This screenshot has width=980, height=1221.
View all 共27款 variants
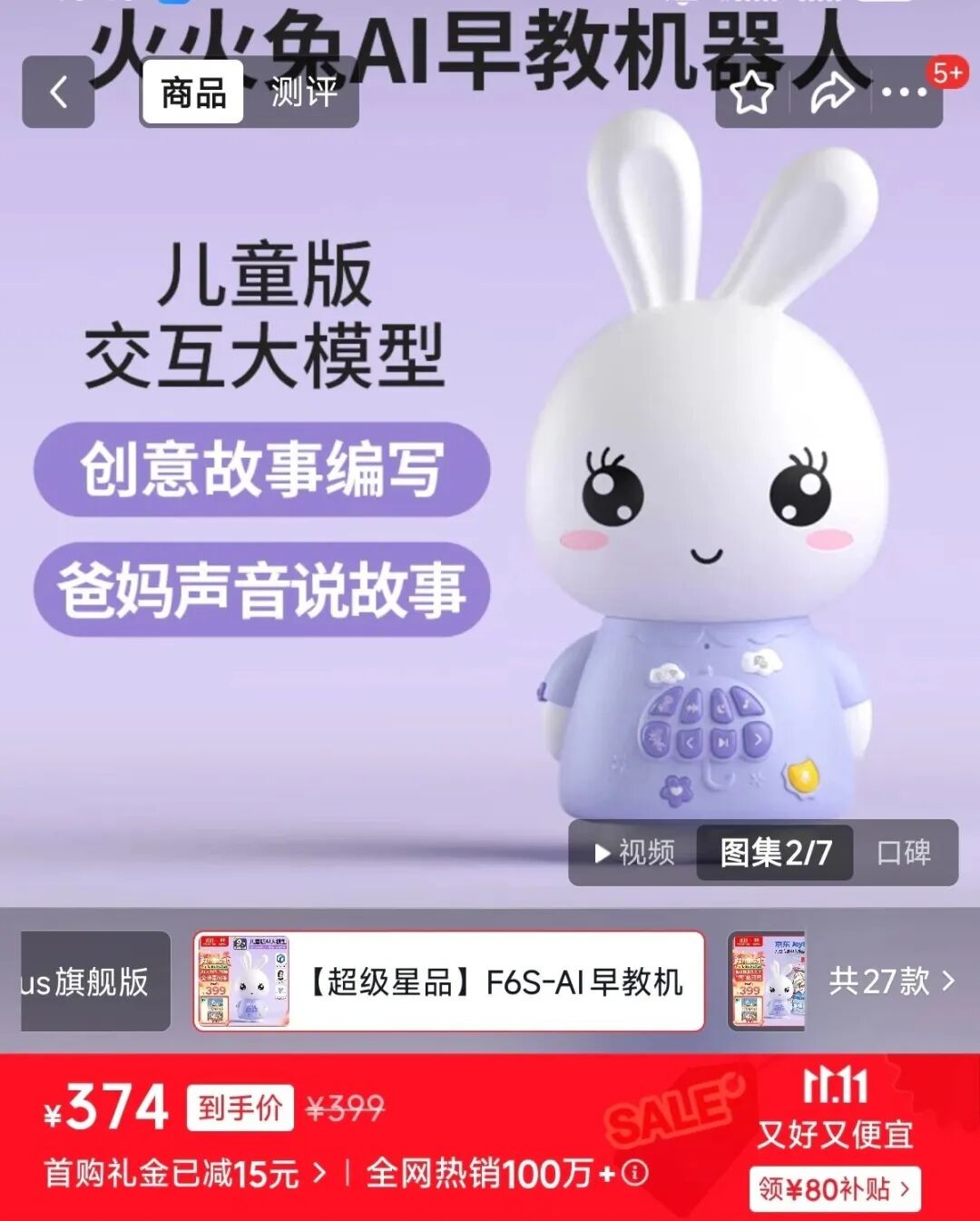click(x=891, y=982)
